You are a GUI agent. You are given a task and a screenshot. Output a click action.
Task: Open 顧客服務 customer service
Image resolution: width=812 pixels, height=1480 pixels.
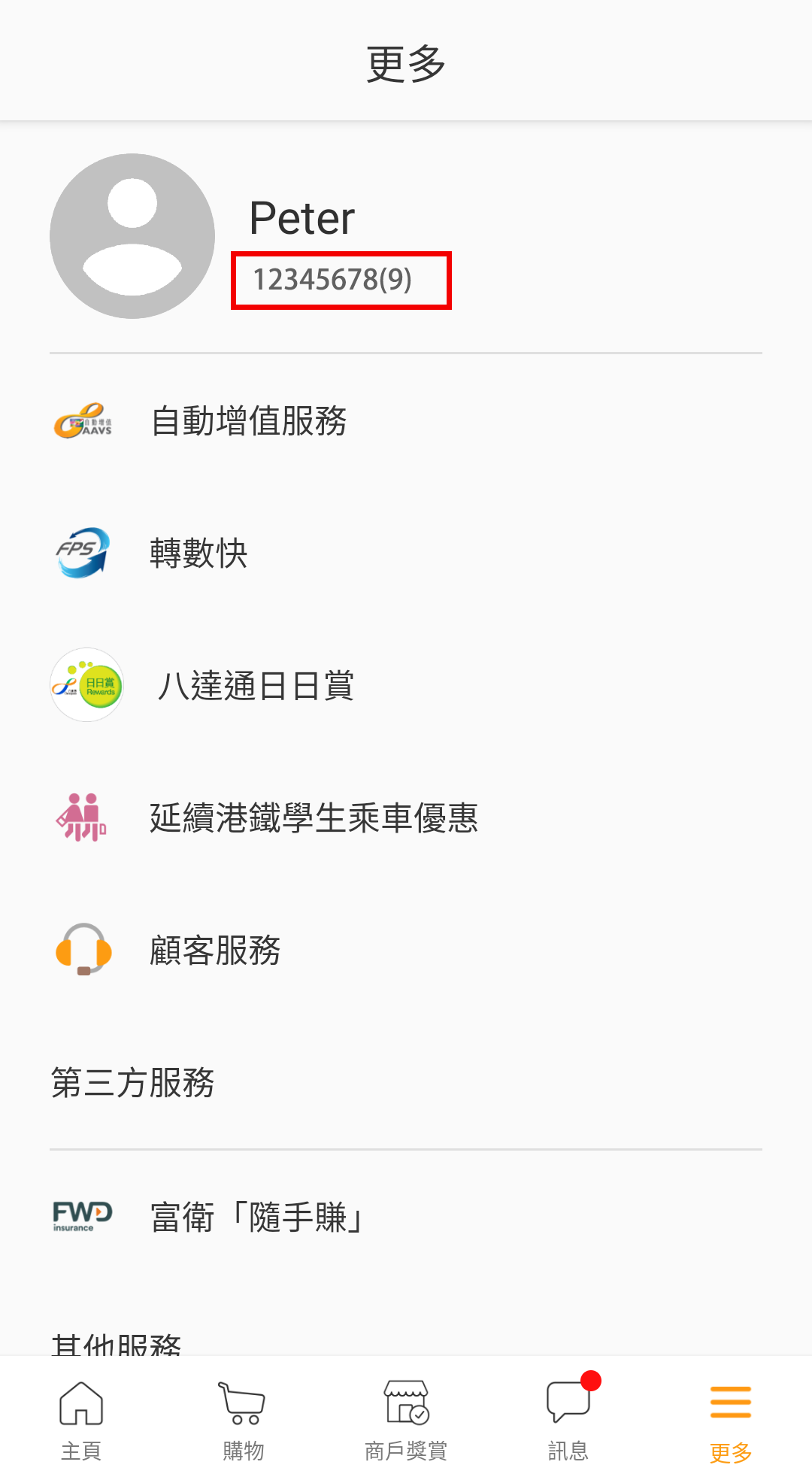pyautogui.click(x=406, y=950)
